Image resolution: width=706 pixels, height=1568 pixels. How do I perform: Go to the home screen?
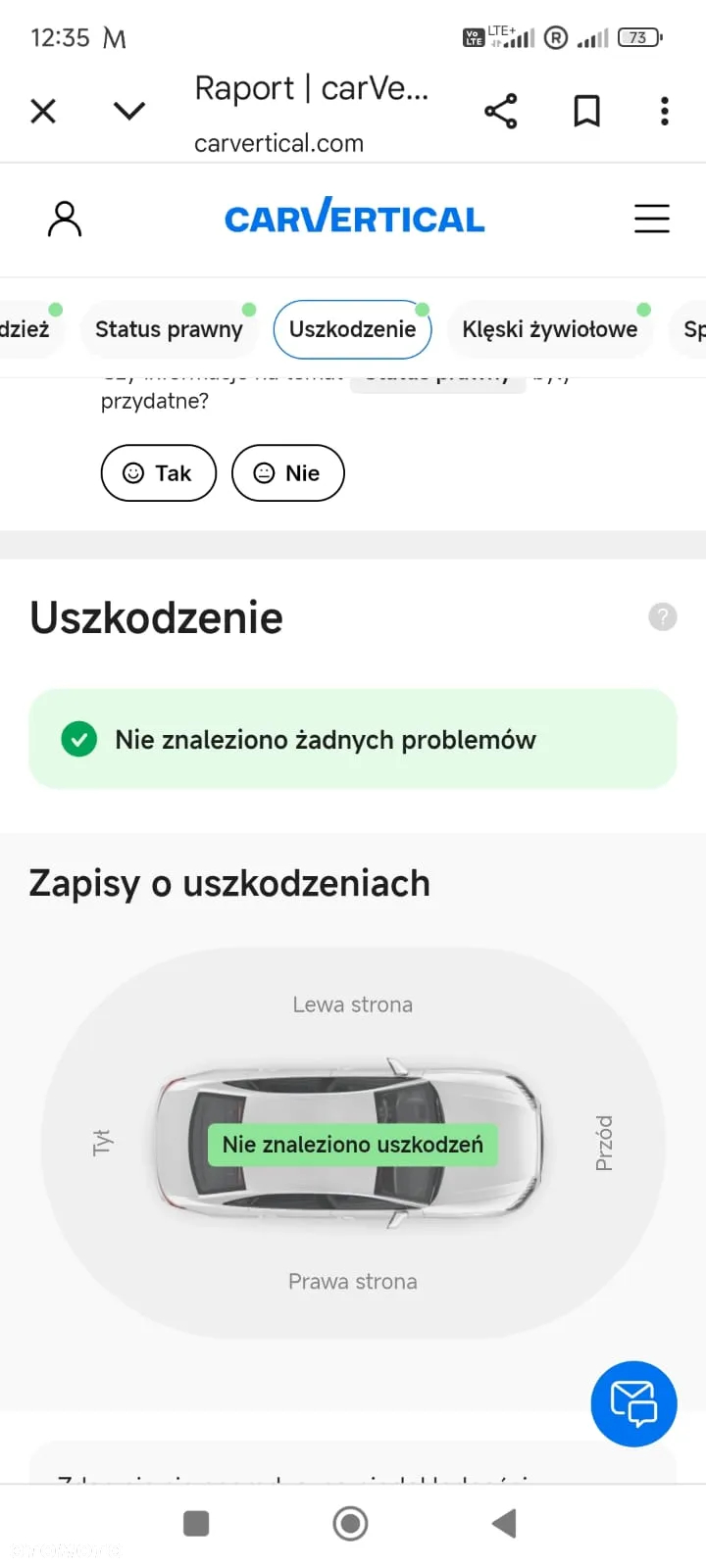click(x=351, y=1523)
